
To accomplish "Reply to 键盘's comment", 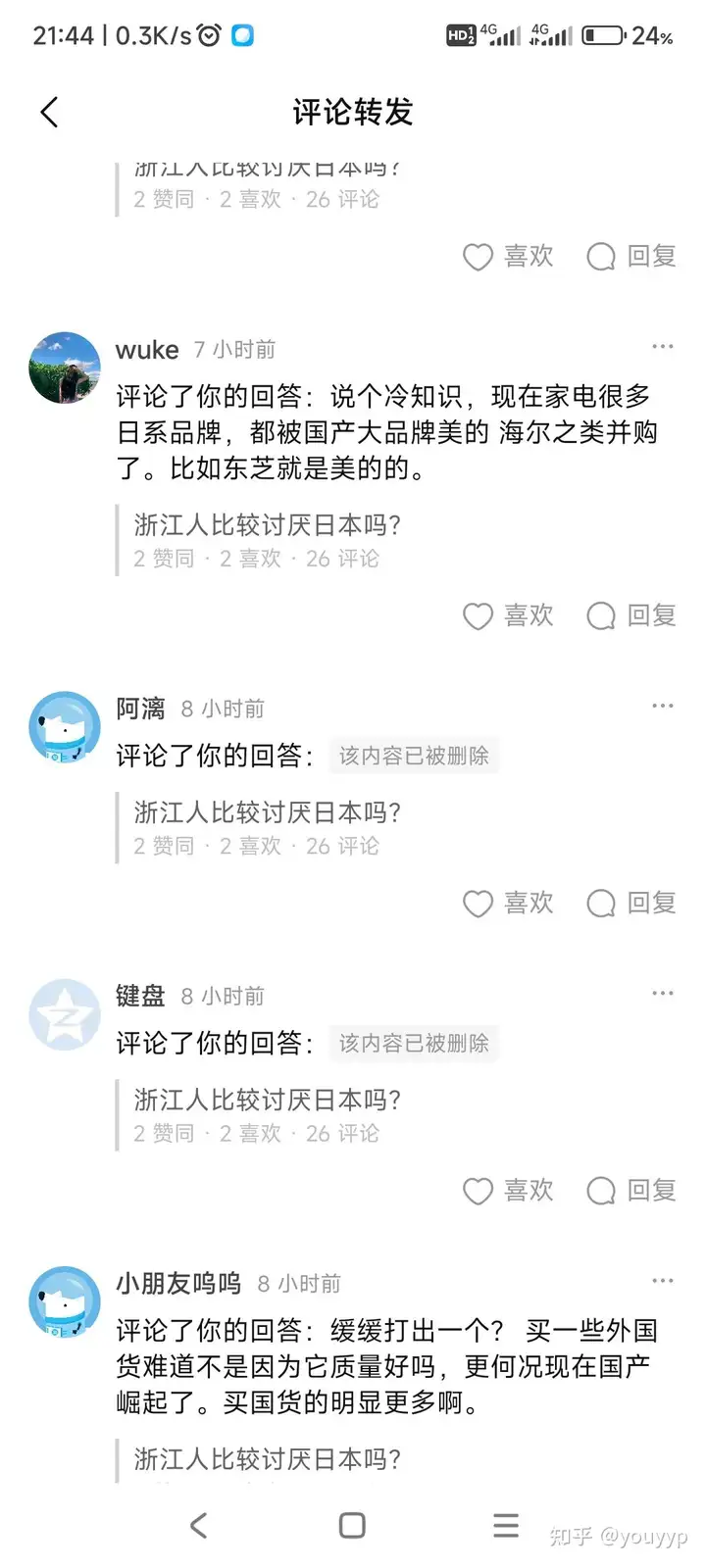I will pyautogui.click(x=631, y=1190).
